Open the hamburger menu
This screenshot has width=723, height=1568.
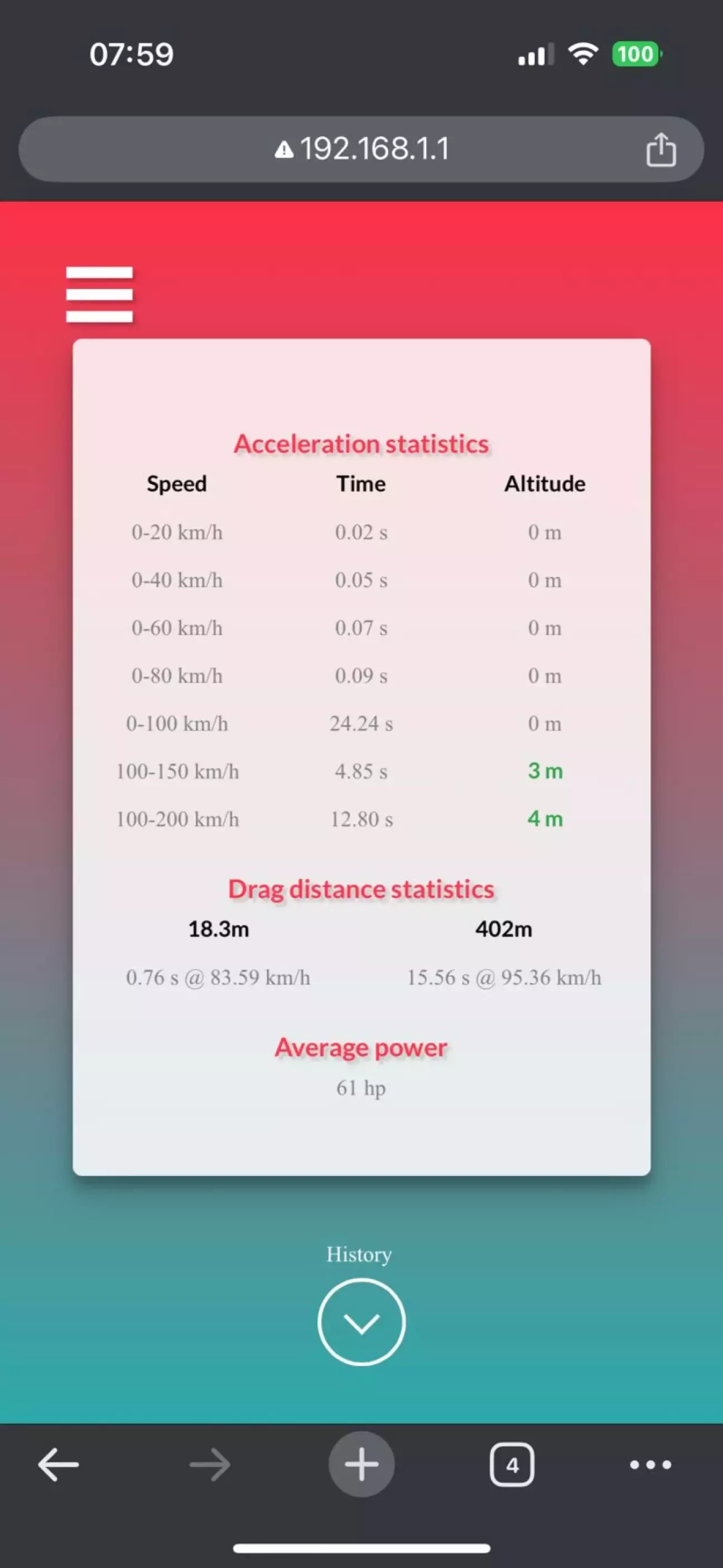(99, 294)
